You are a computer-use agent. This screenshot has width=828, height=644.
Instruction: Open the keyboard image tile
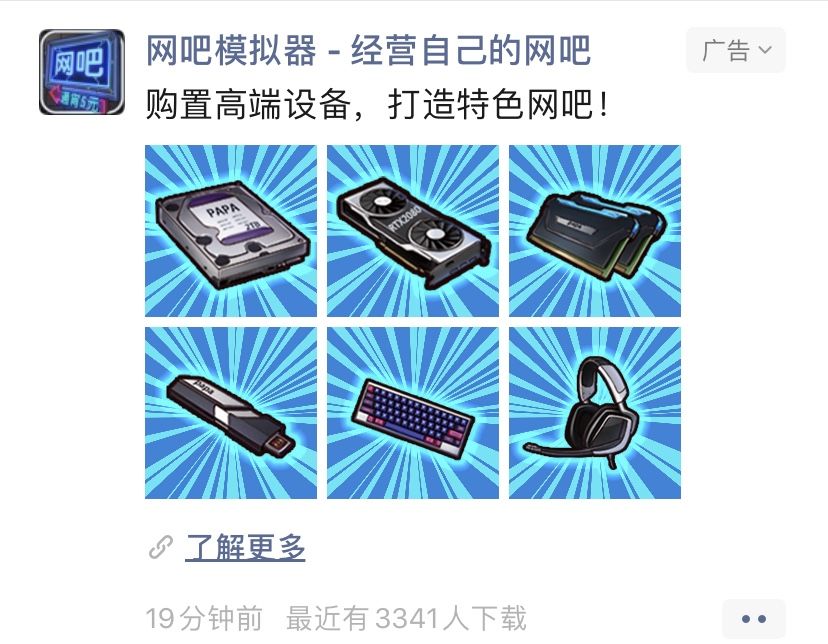[413, 413]
